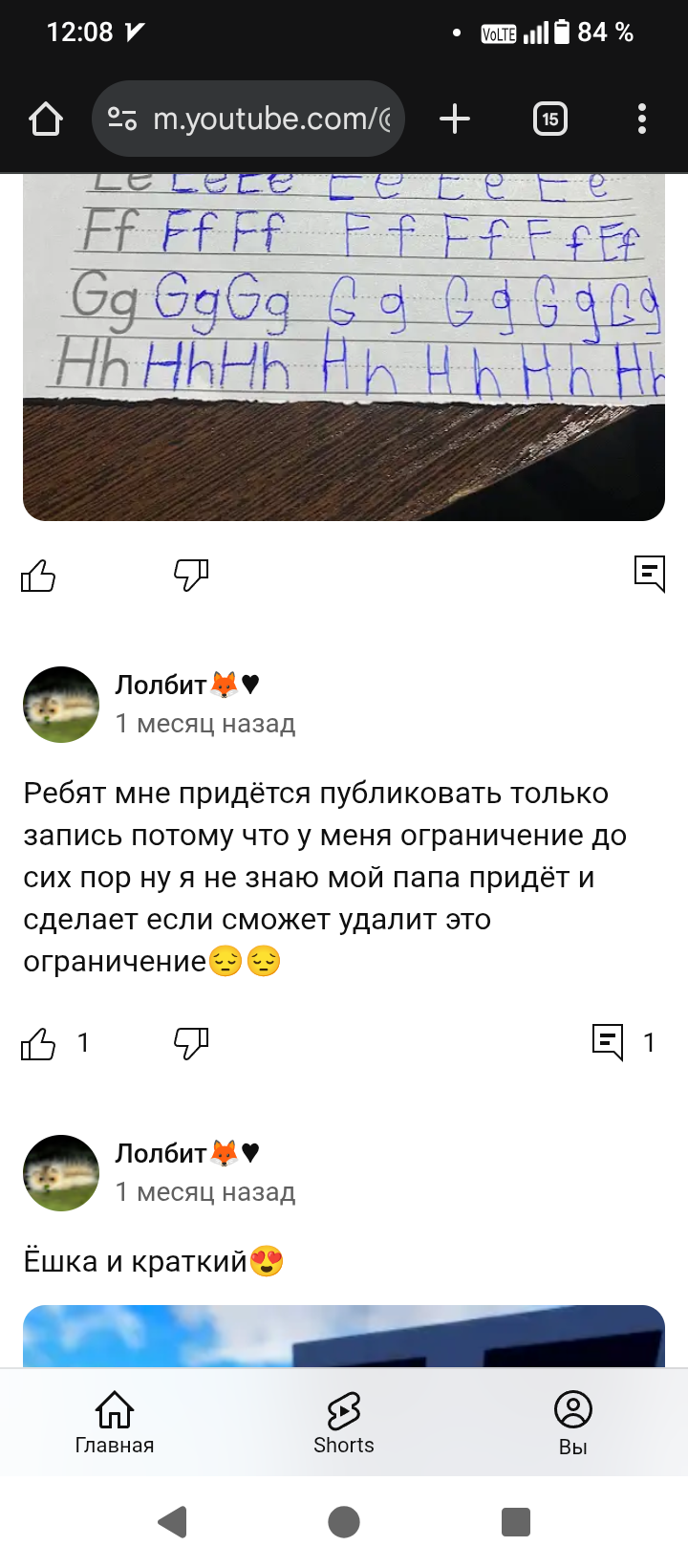Open Лолбит's avatar on the 'Ёшка и краткий' post

[x=61, y=1173]
